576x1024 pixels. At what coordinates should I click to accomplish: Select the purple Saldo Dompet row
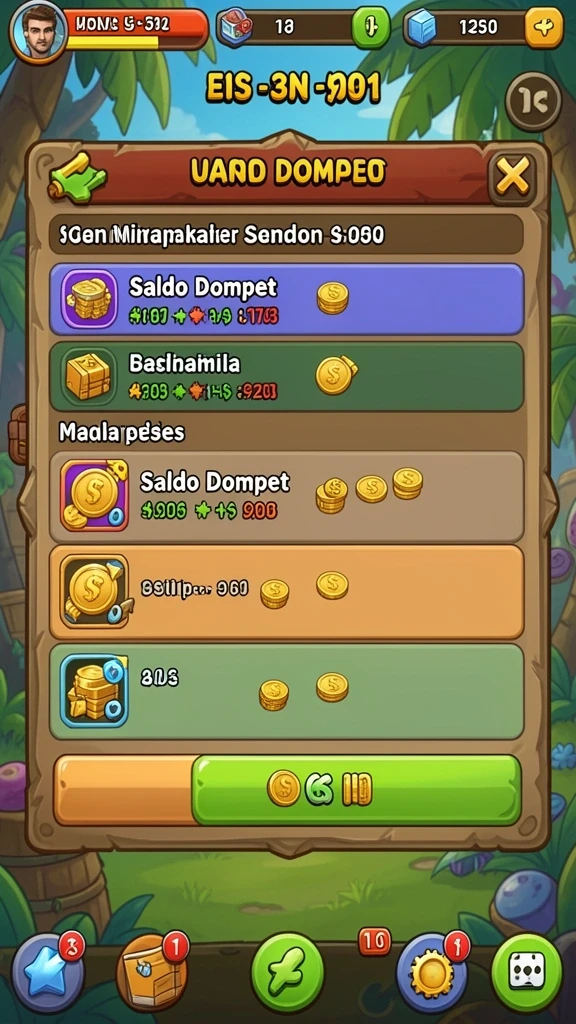click(x=287, y=299)
